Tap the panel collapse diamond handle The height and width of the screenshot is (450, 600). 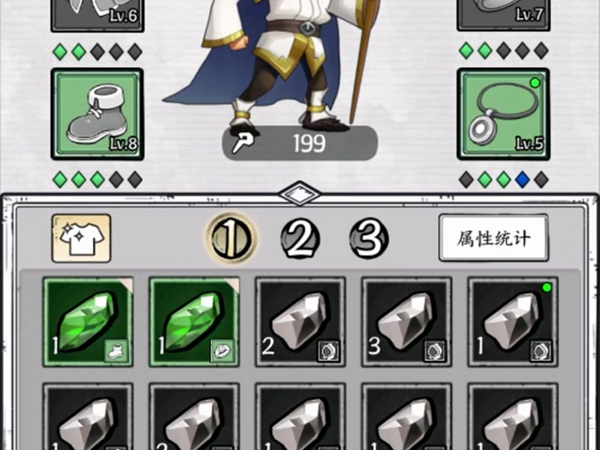point(300,193)
